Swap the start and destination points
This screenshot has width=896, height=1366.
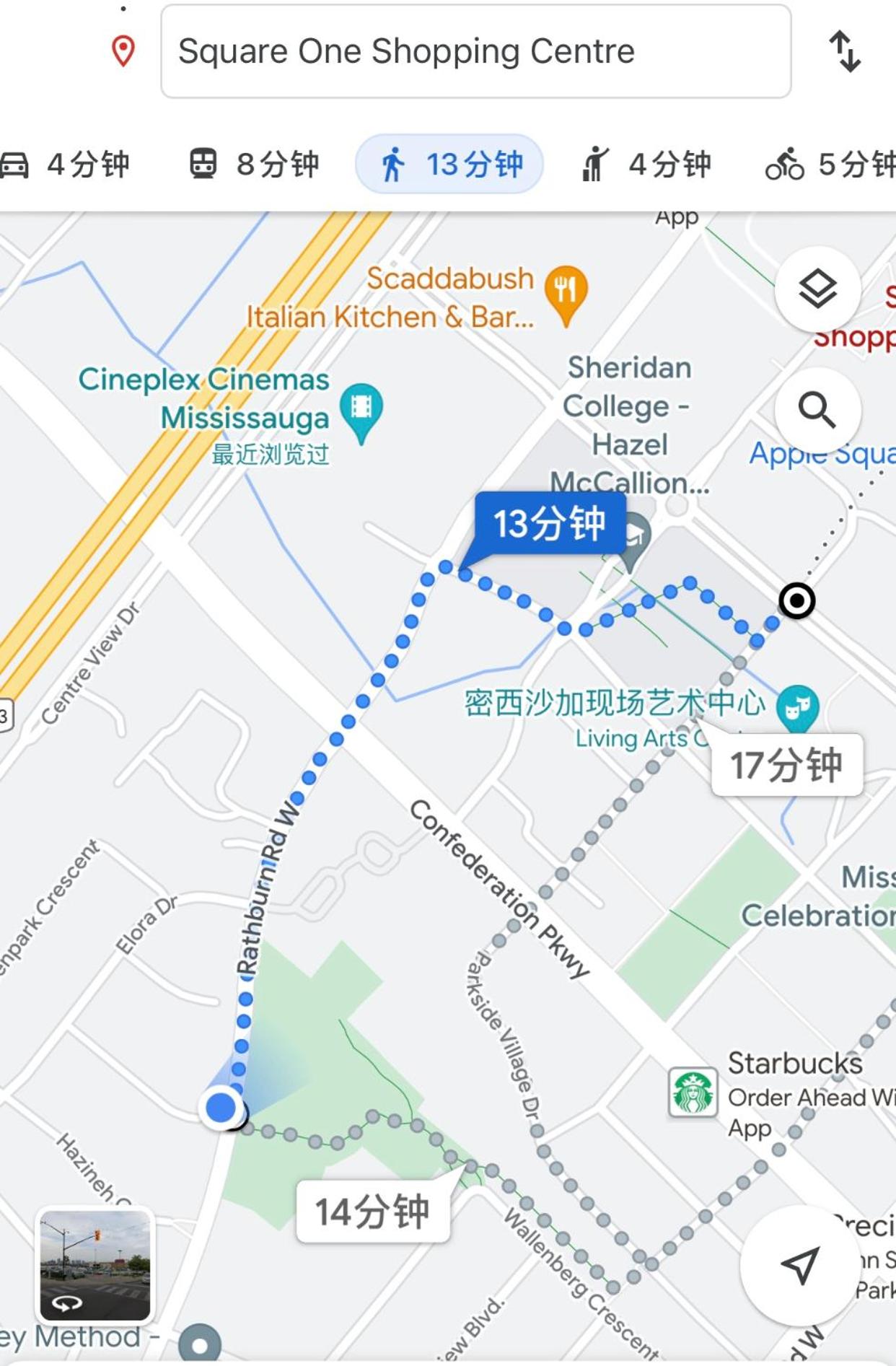coord(844,51)
